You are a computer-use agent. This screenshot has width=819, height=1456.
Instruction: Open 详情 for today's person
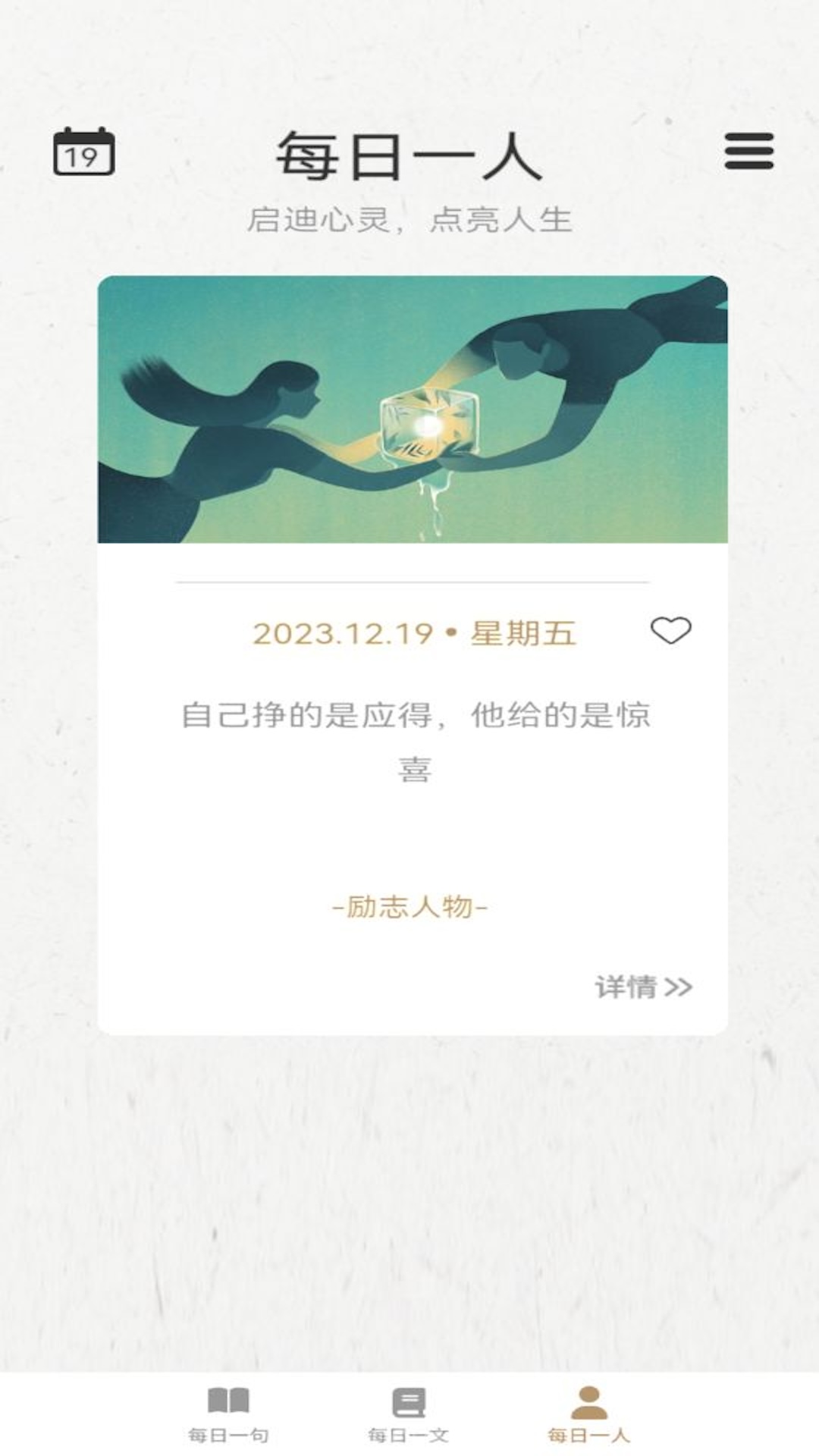[643, 987]
